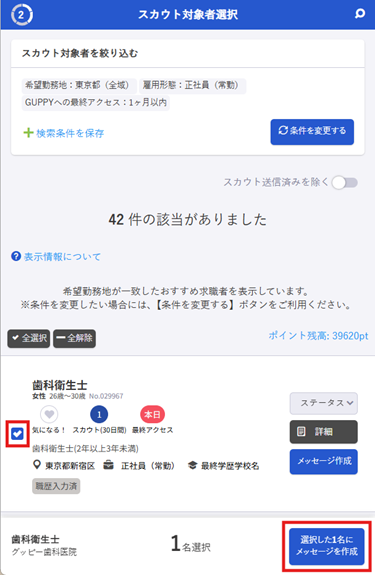This screenshot has width=375, height=575.
Task: Open candidate 詳細 details
Action: [x=324, y=432]
